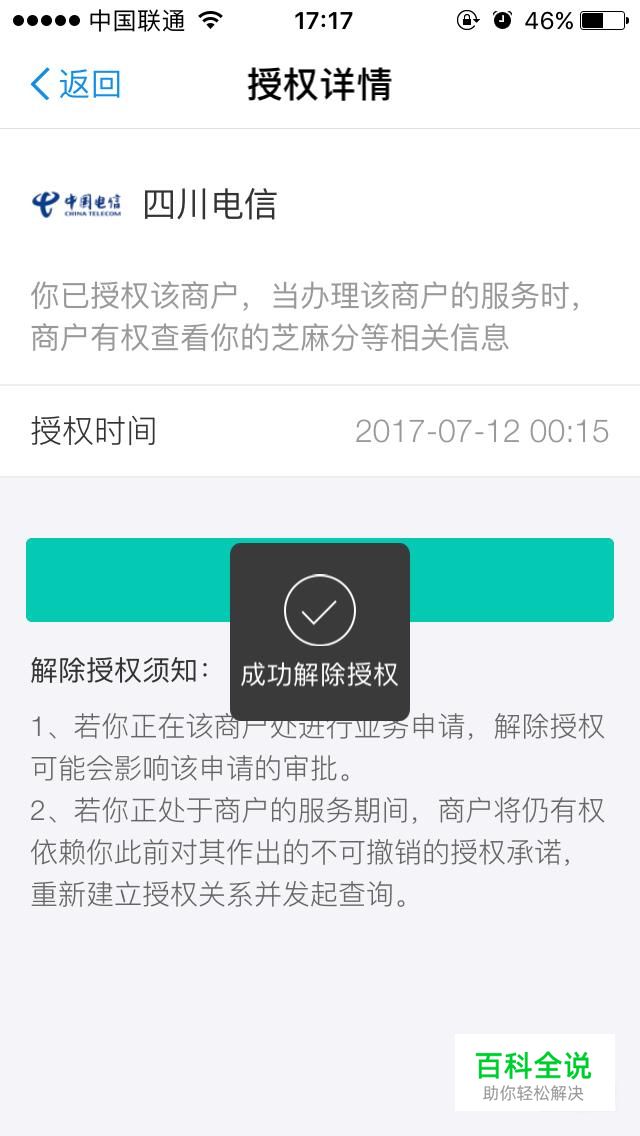This screenshot has height=1136, width=640.
Task: Go back using the 返回 button
Action: tap(75, 84)
